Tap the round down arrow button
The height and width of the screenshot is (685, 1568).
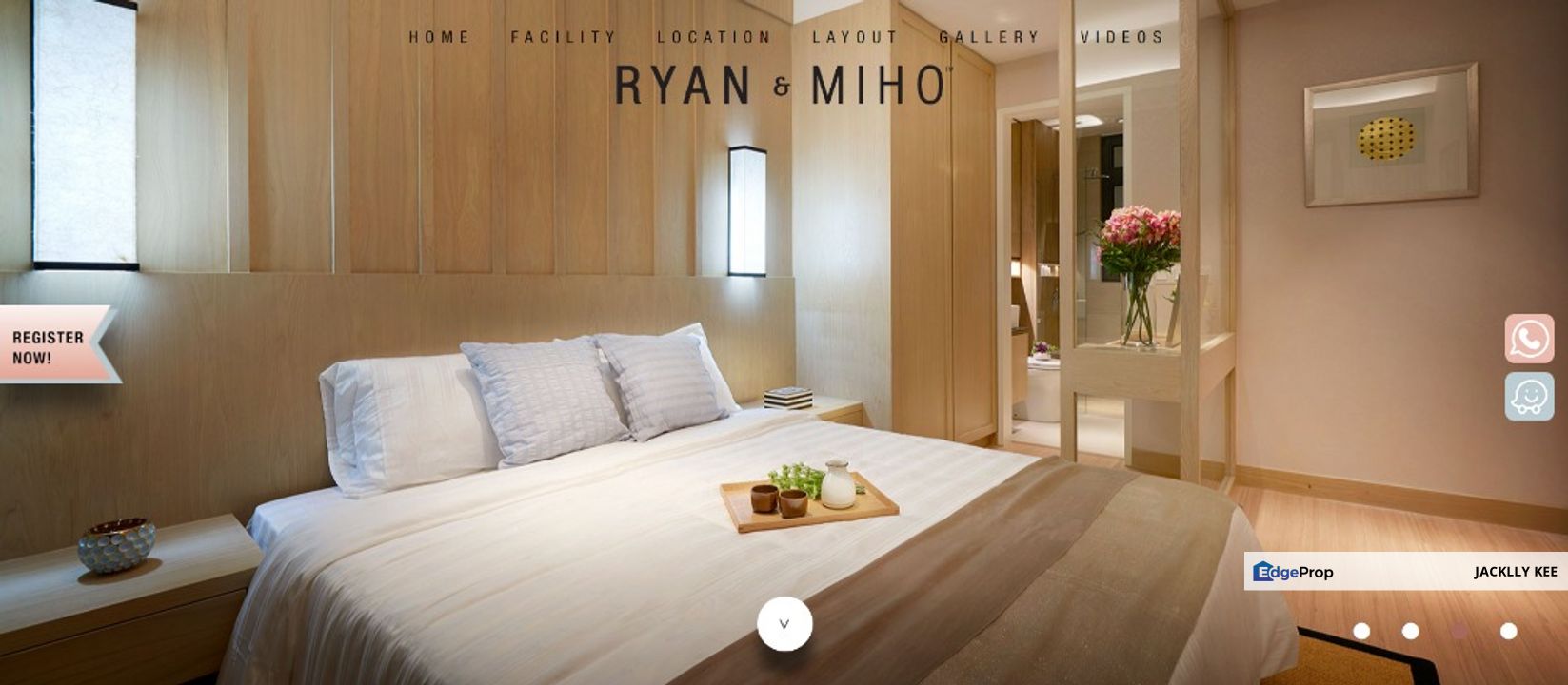[784, 624]
